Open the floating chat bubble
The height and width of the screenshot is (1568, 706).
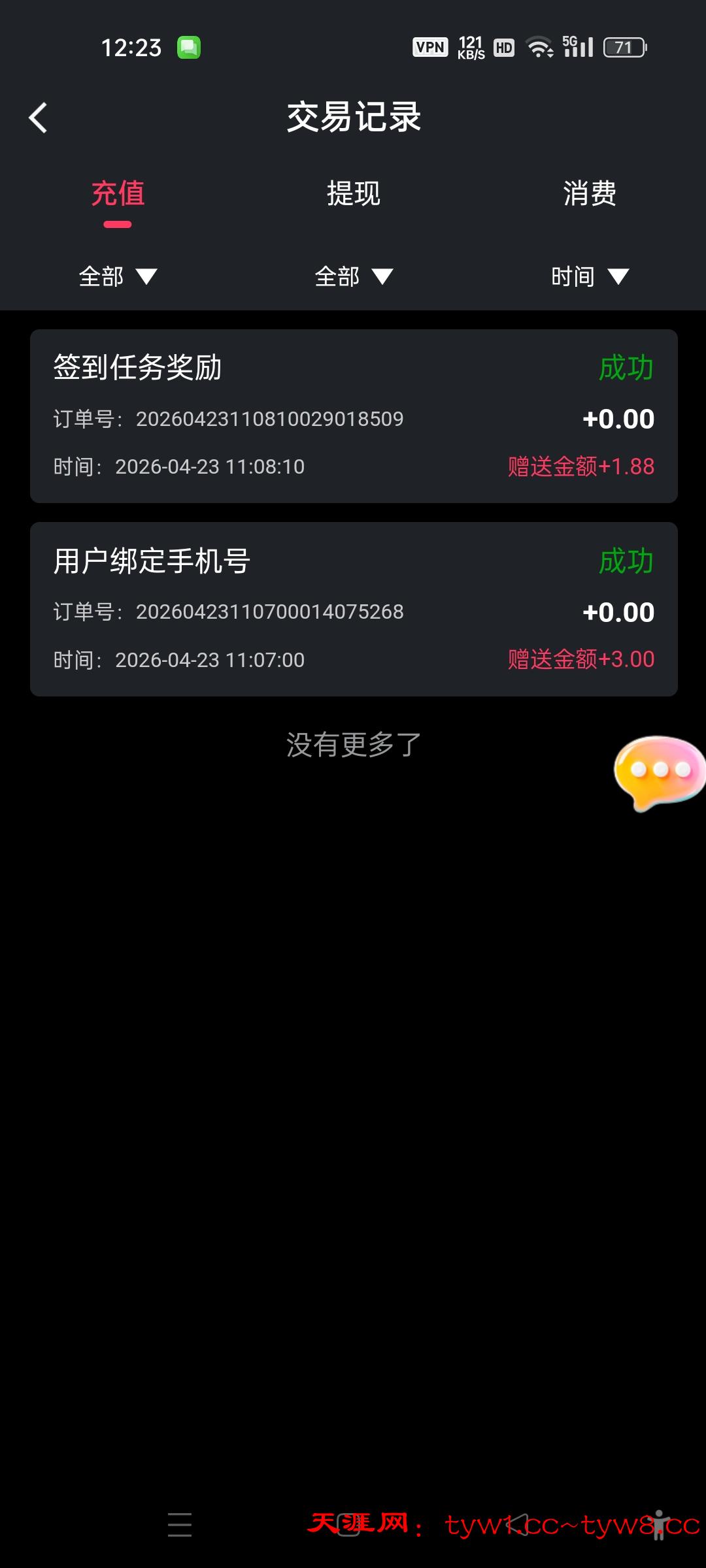(x=659, y=772)
